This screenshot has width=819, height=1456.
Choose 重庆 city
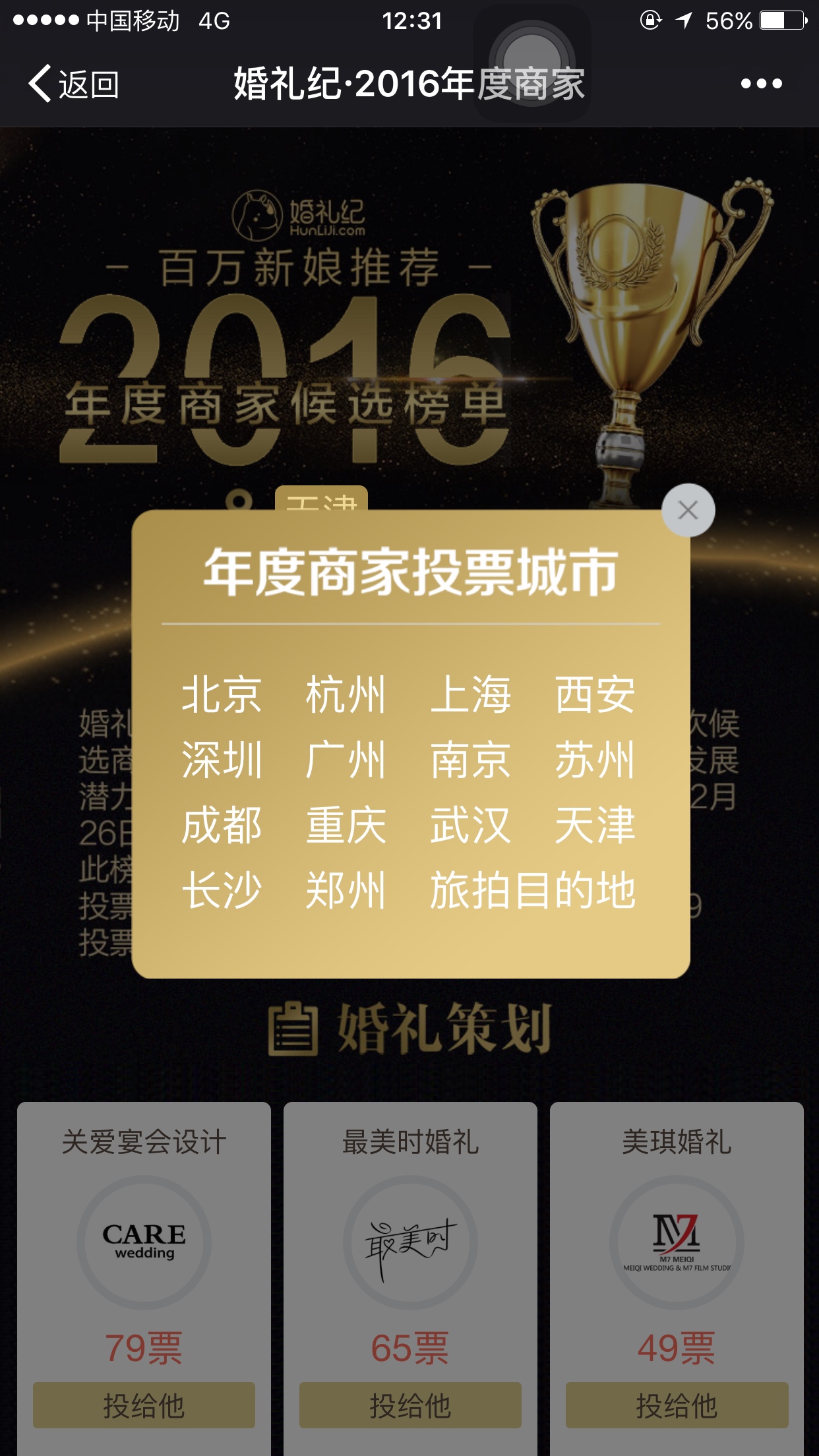(x=346, y=825)
